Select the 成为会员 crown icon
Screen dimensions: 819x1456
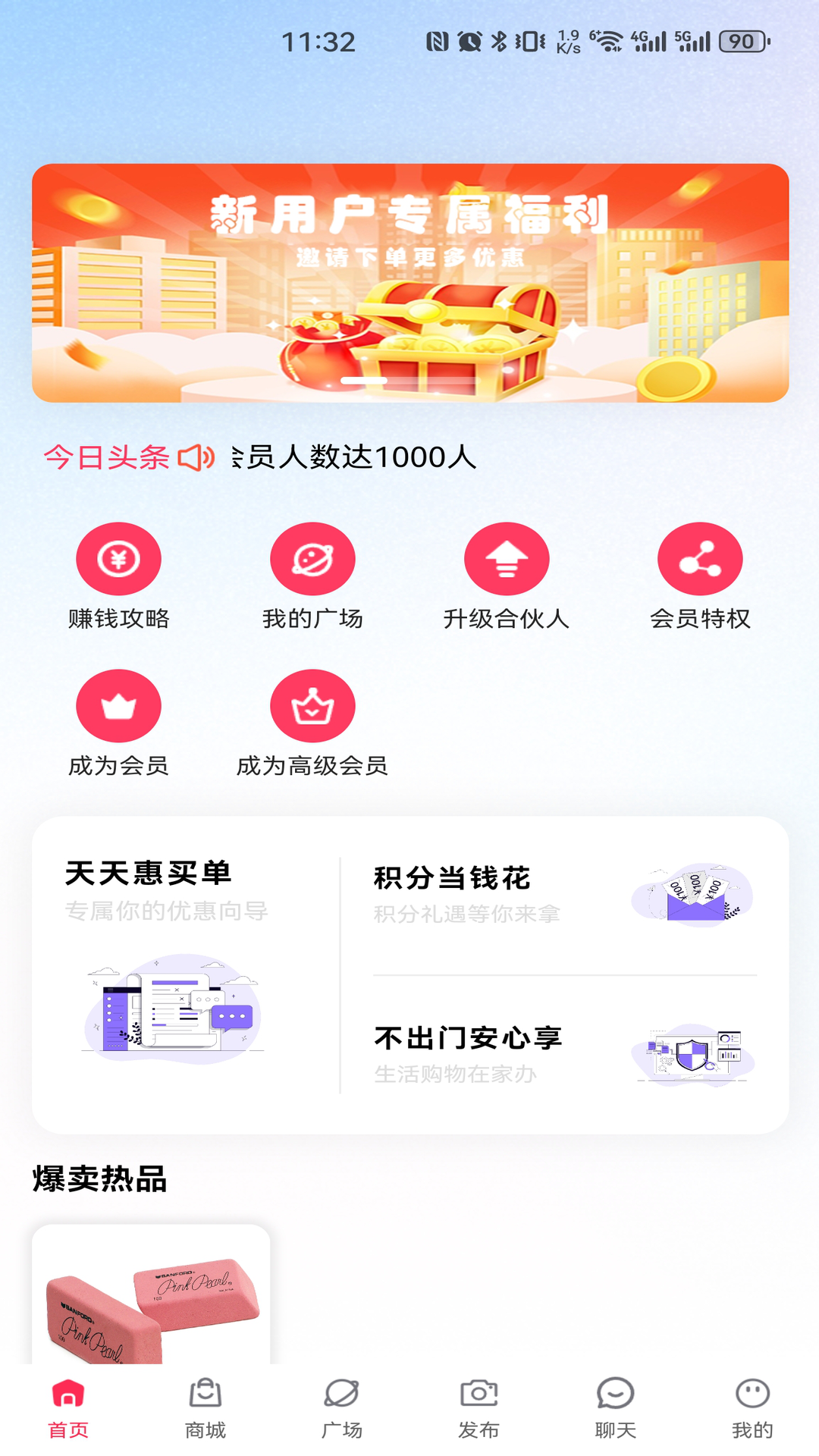118,705
